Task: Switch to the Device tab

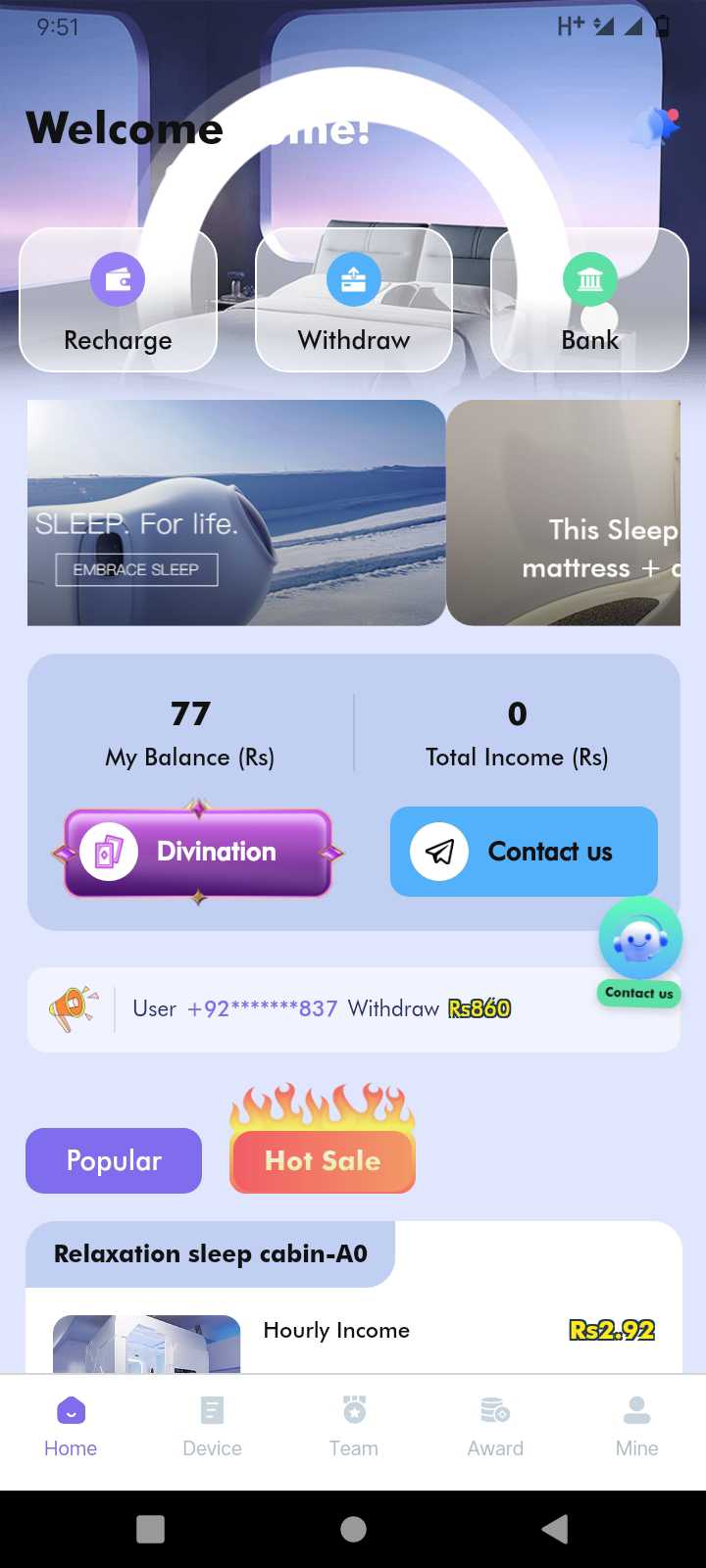Action: pos(212,1428)
